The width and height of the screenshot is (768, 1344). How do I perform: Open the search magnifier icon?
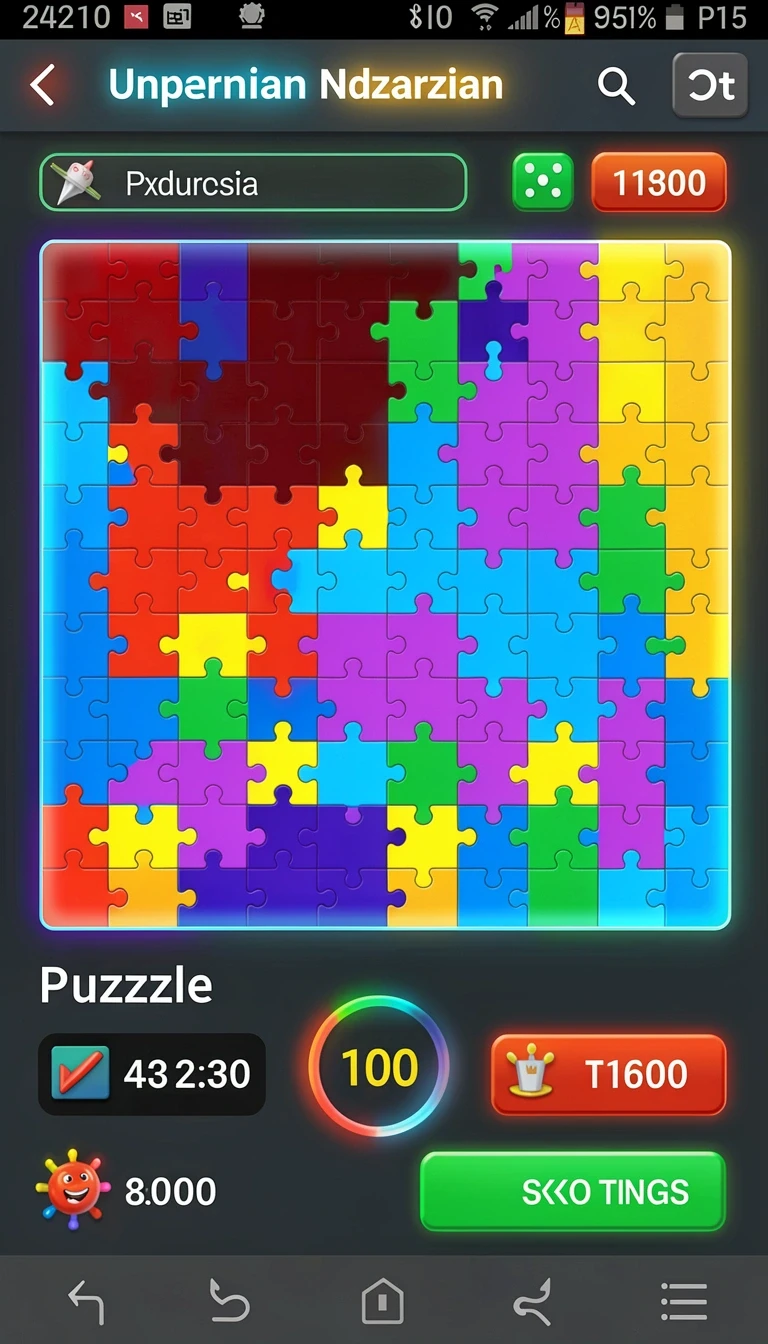coord(616,87)
